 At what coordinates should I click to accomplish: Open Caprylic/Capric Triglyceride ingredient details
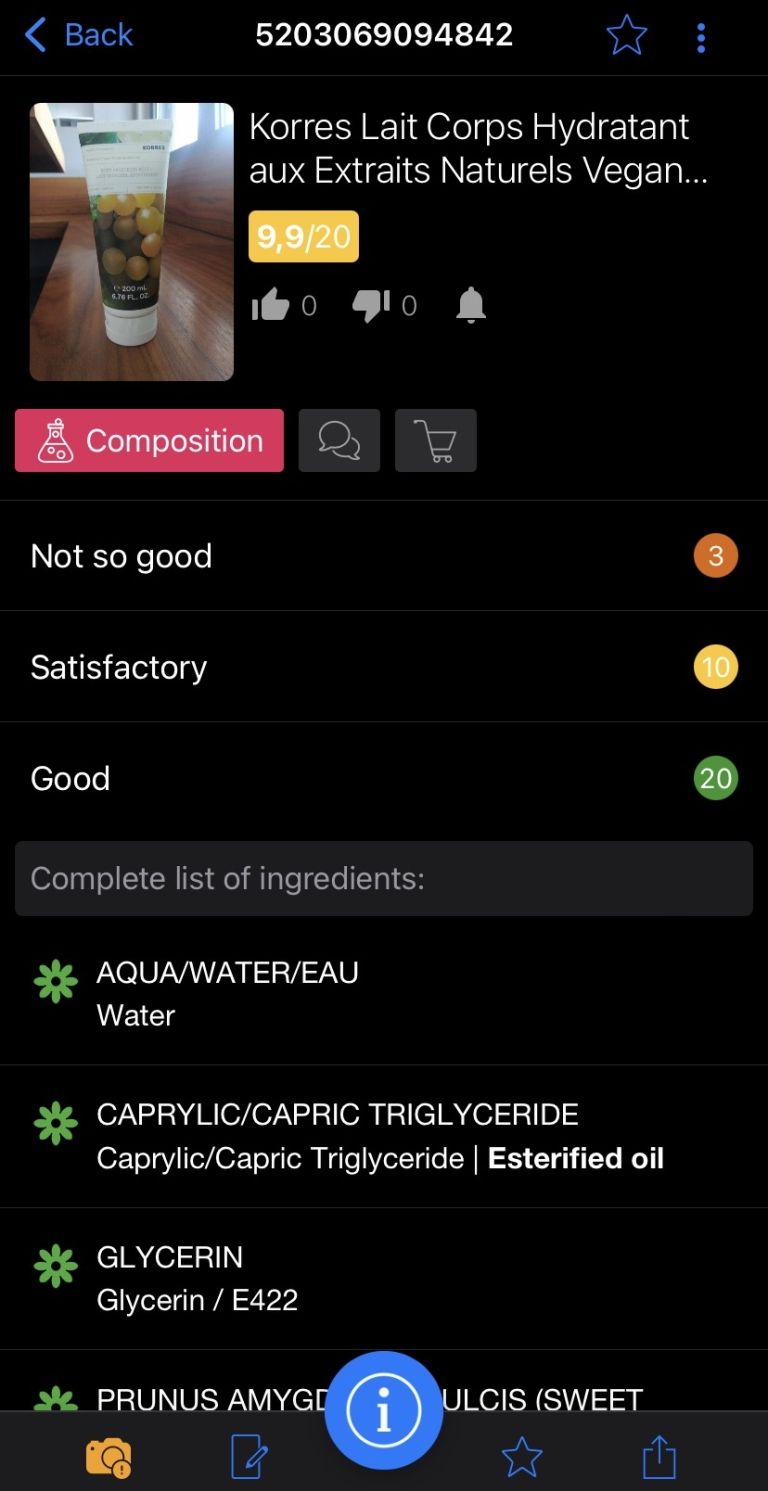(x=384, y=1136)
